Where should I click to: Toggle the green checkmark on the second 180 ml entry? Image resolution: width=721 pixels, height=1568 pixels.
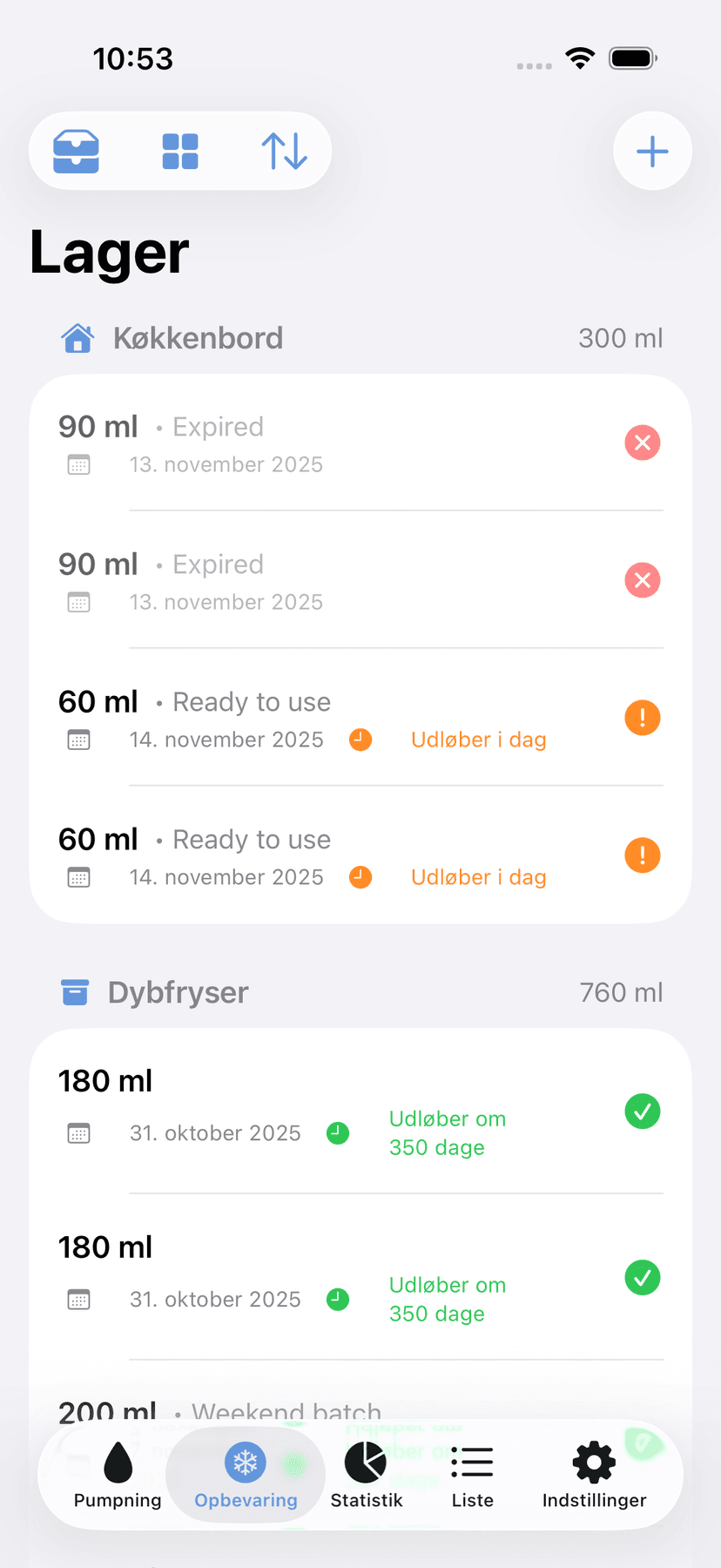pos(643,1278)
